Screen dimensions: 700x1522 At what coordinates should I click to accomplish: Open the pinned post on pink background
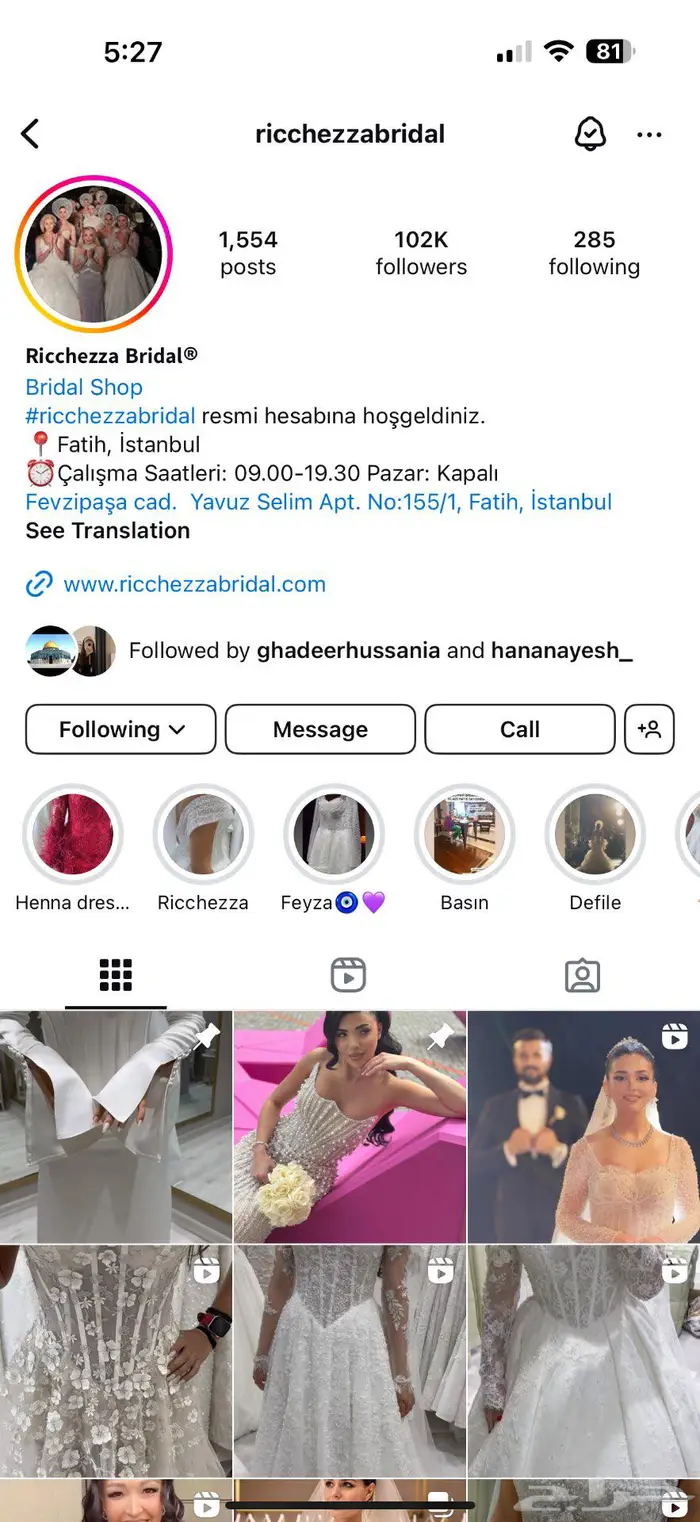[349, 1126]
